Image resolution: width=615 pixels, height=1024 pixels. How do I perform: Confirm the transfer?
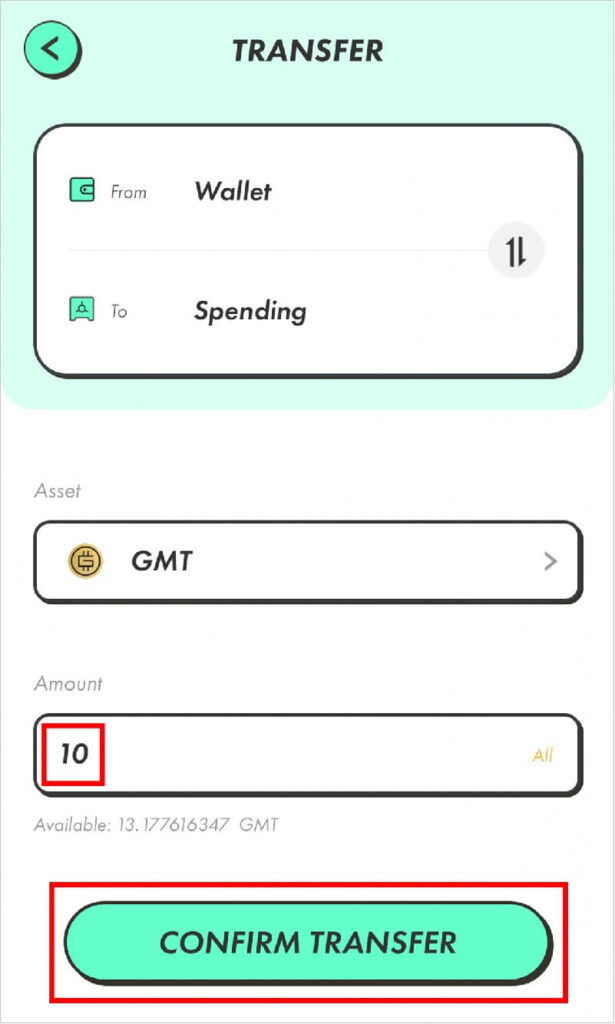[x=308, y=943]
